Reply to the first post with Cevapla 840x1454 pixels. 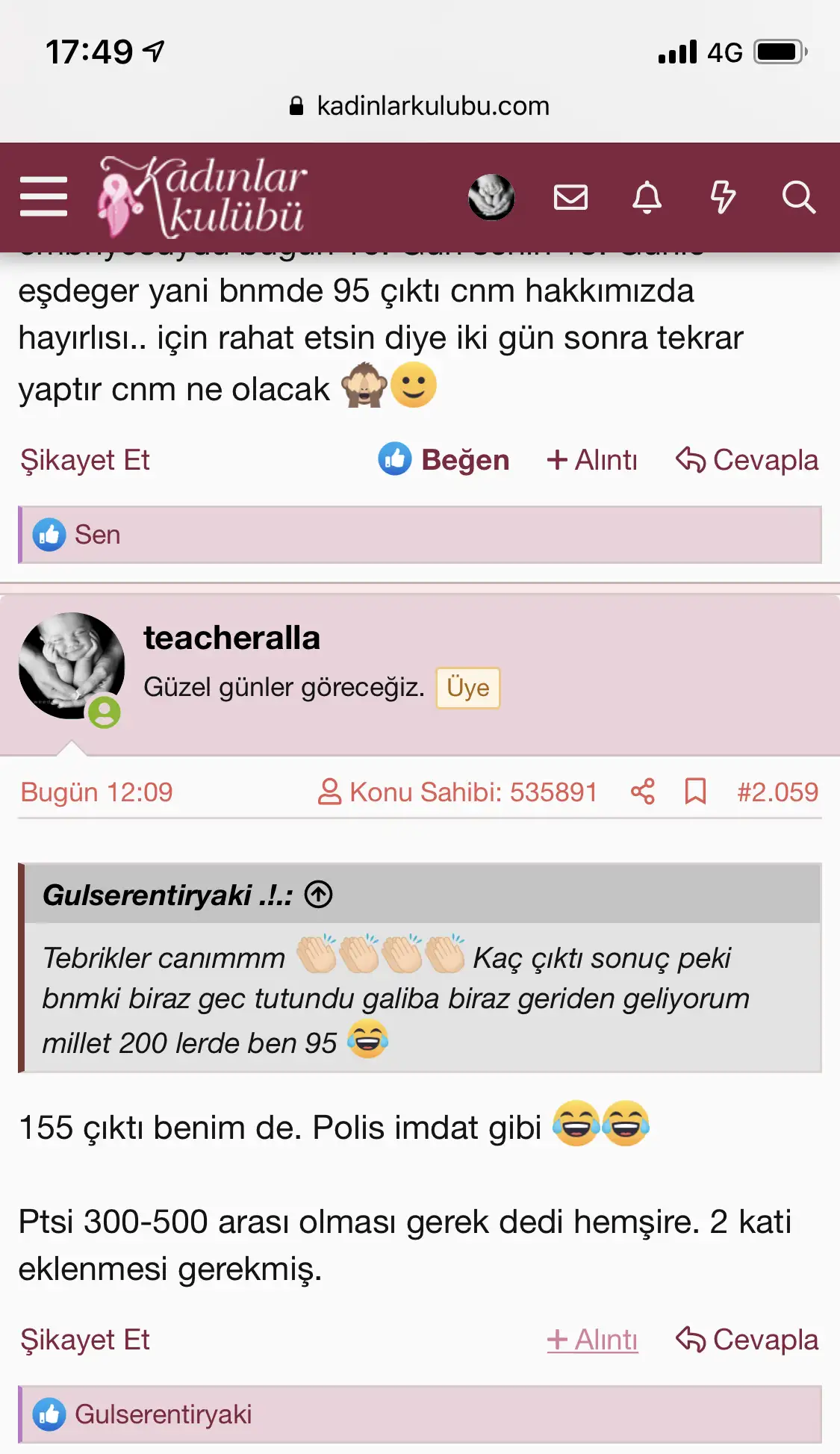pos(747,460)
